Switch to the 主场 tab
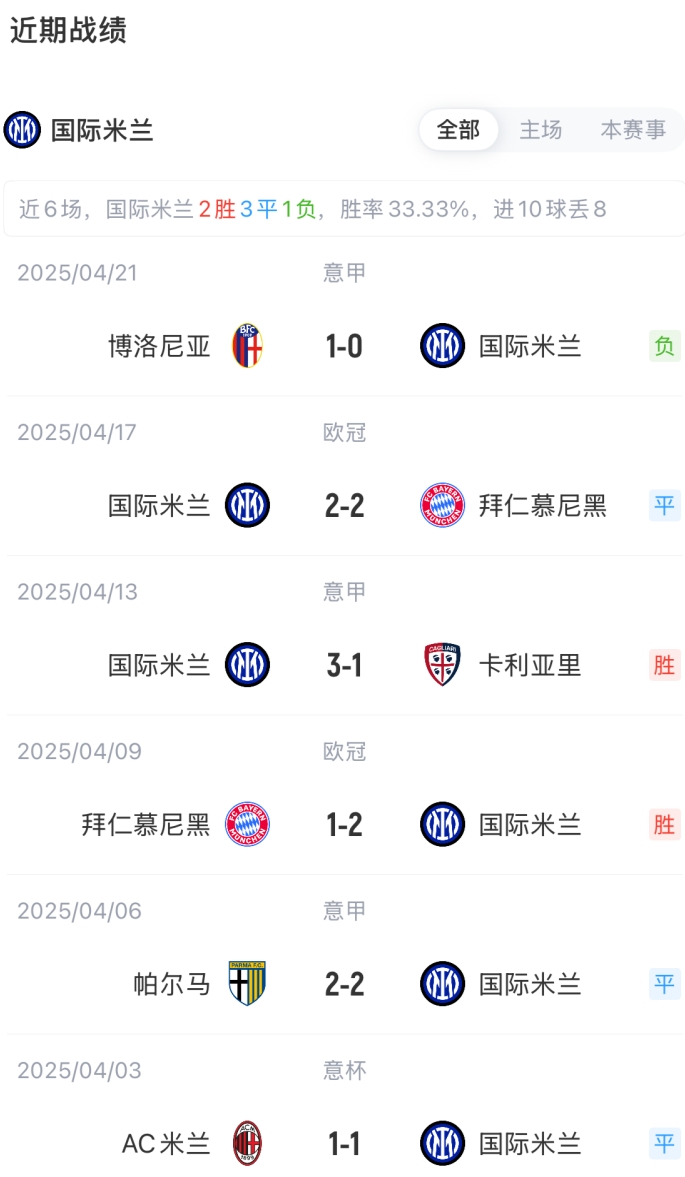 click(x=541, y=130)
